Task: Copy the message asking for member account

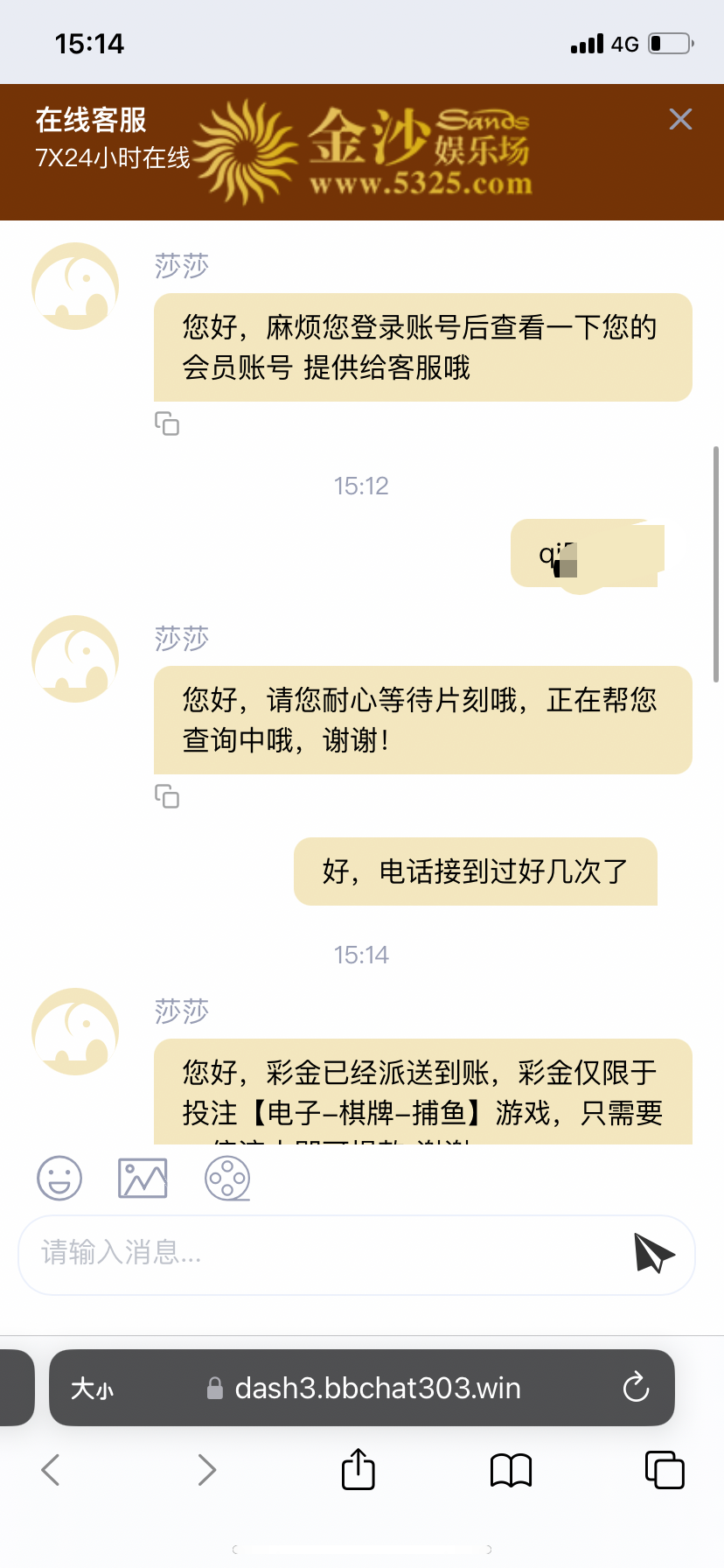Action: point(167,423)
